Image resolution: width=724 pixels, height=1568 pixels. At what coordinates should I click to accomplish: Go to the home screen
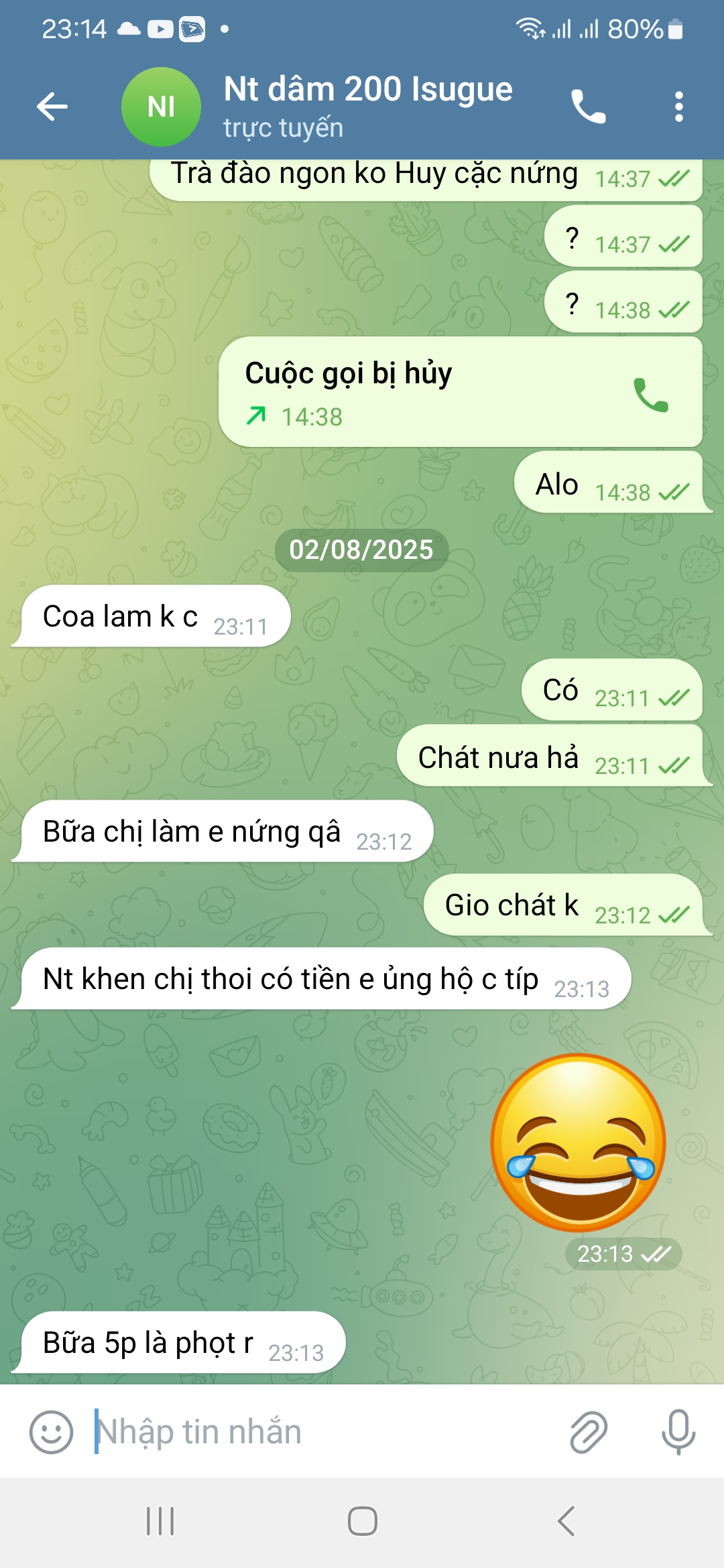[x=362, y=1521]
